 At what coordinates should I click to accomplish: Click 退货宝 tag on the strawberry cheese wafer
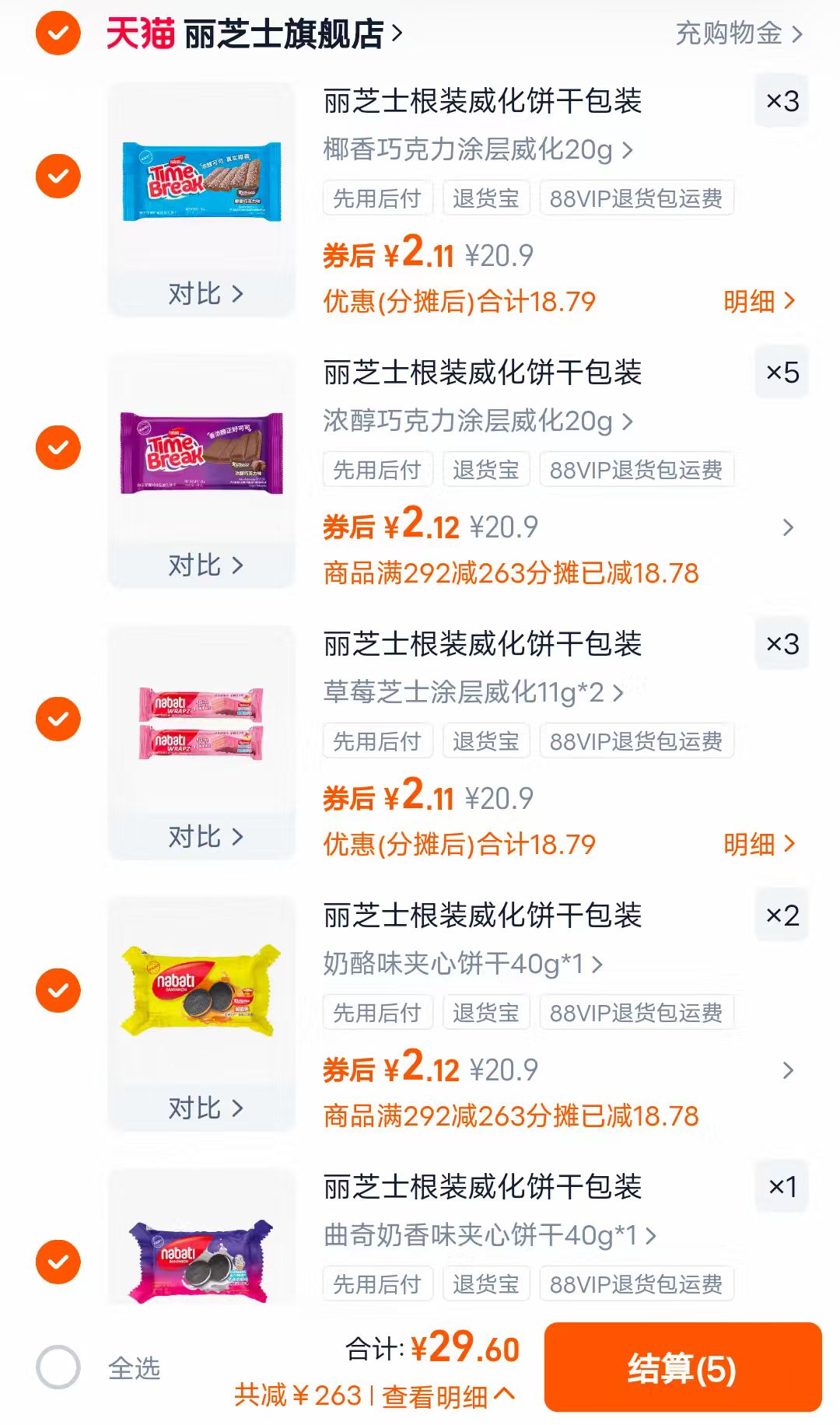pos(486,741)
